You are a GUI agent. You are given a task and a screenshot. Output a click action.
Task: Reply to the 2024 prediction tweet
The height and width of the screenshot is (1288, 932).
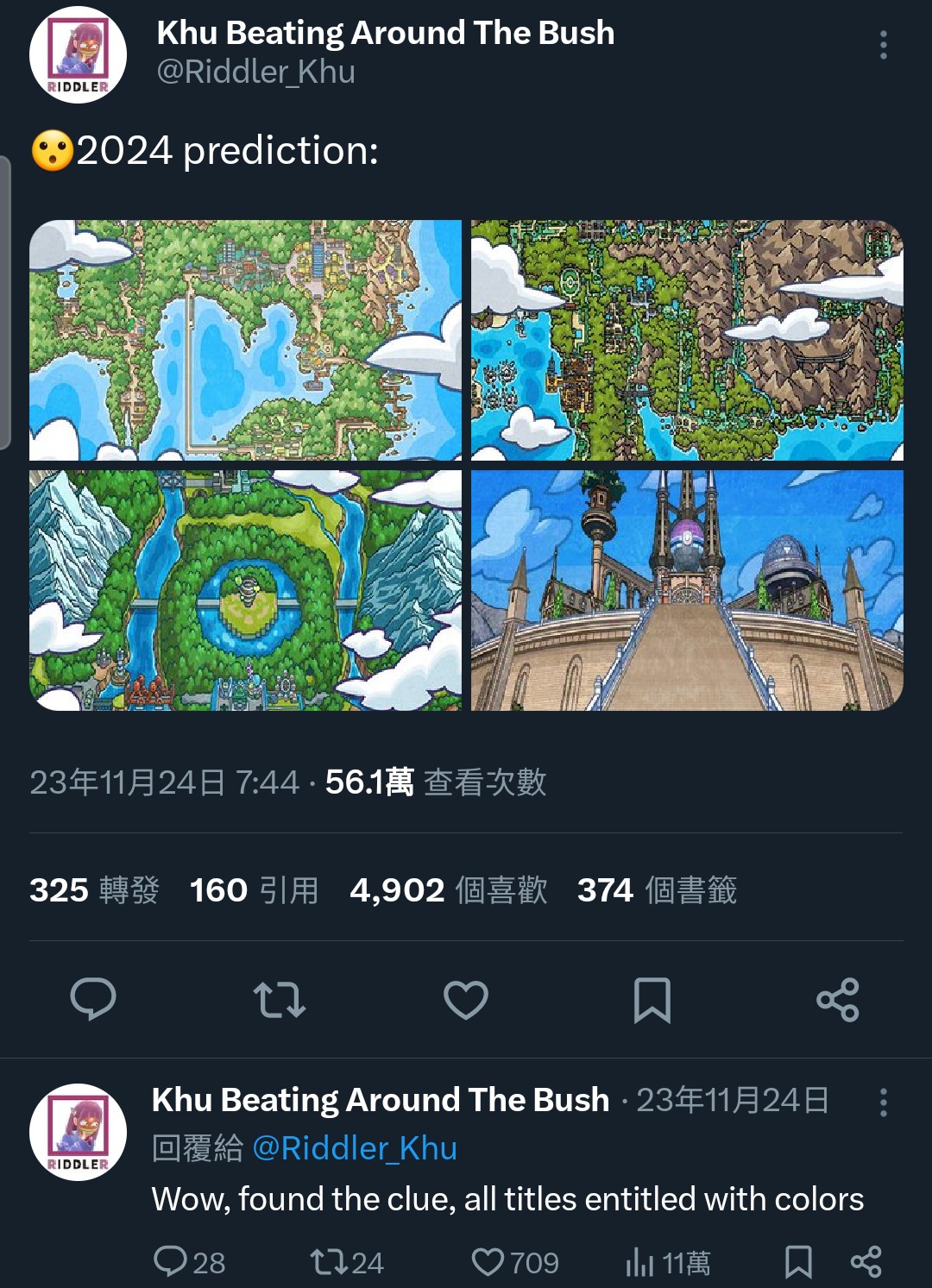pyautogui.click(x=93, y=999)
